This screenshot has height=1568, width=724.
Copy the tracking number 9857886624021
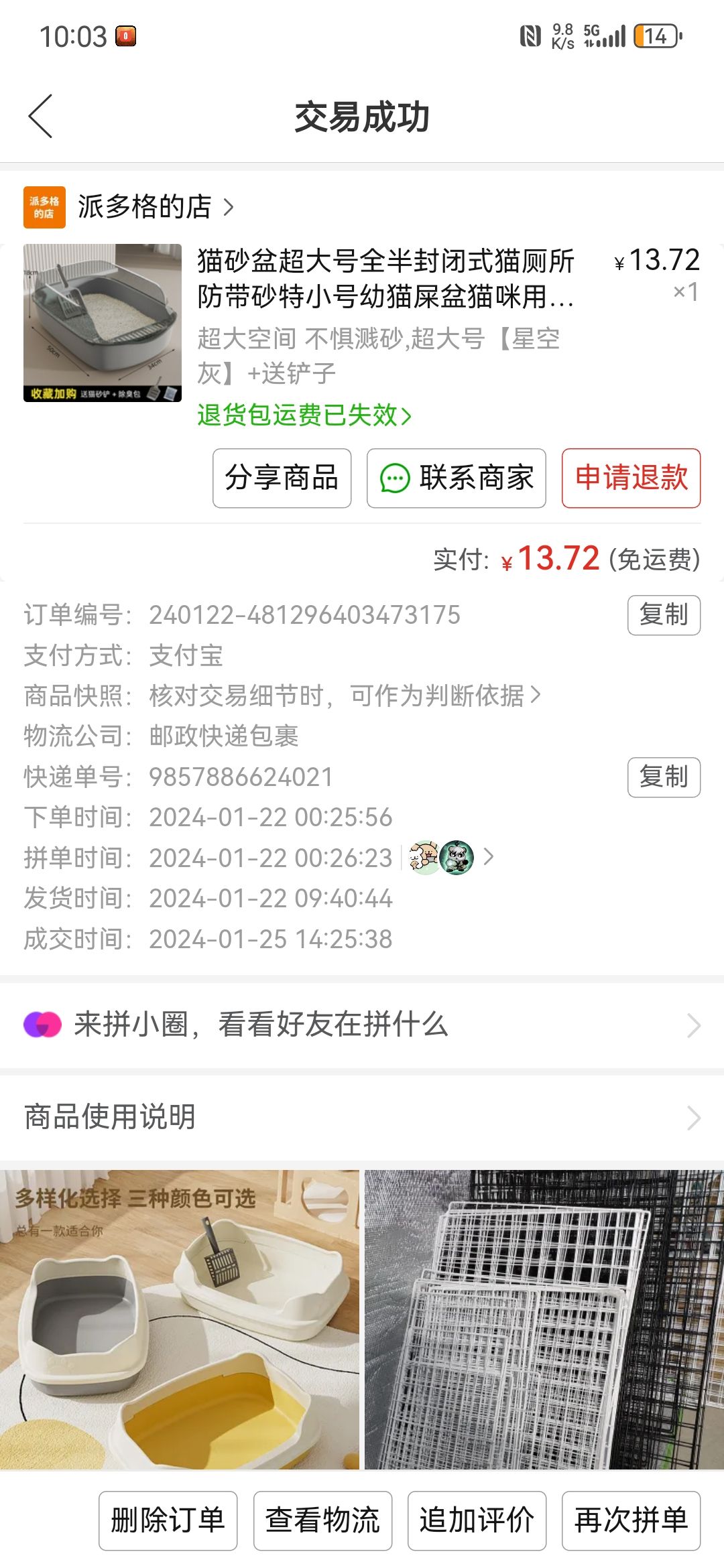[664, 777]
